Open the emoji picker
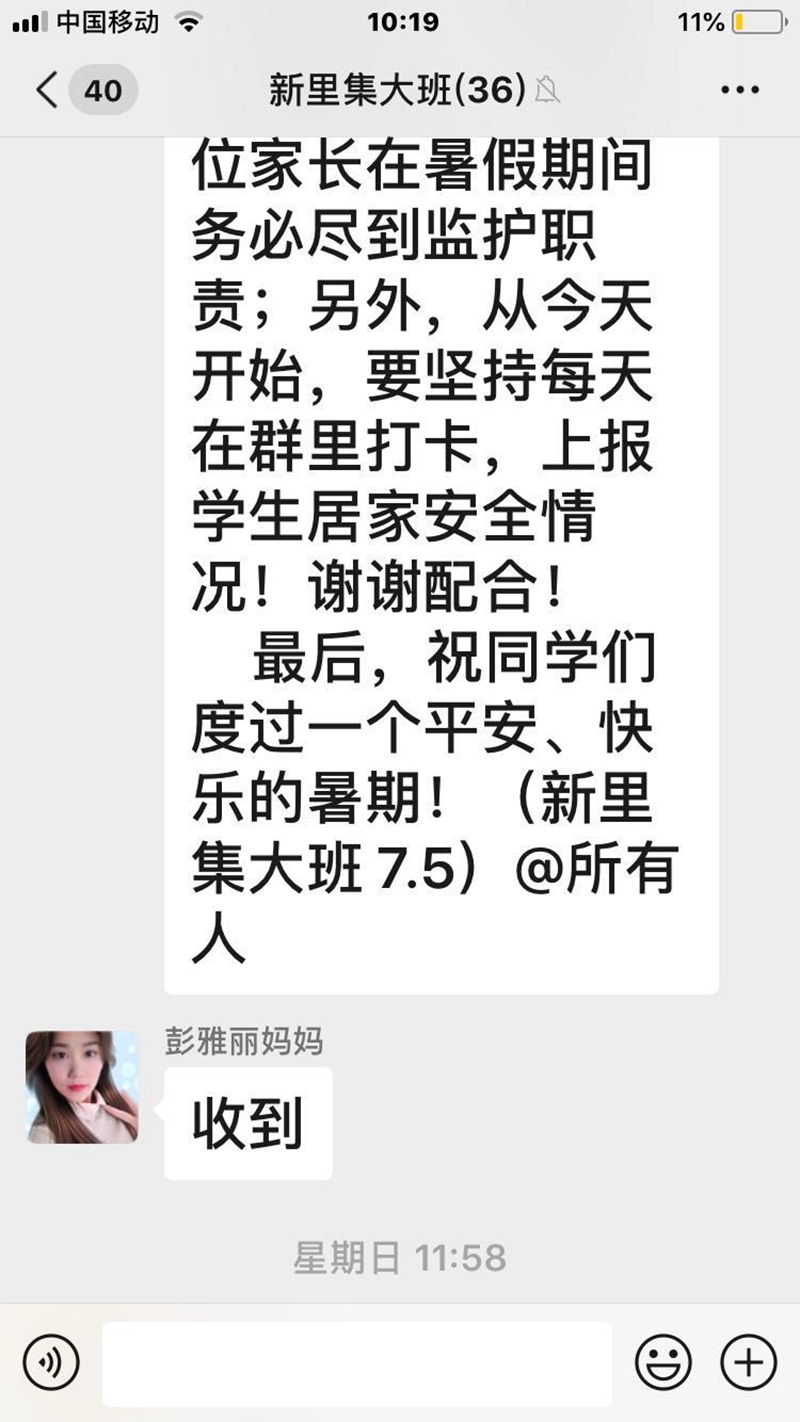Image resolution: width=800 pixels, height=1422 pixels. 663,1362
